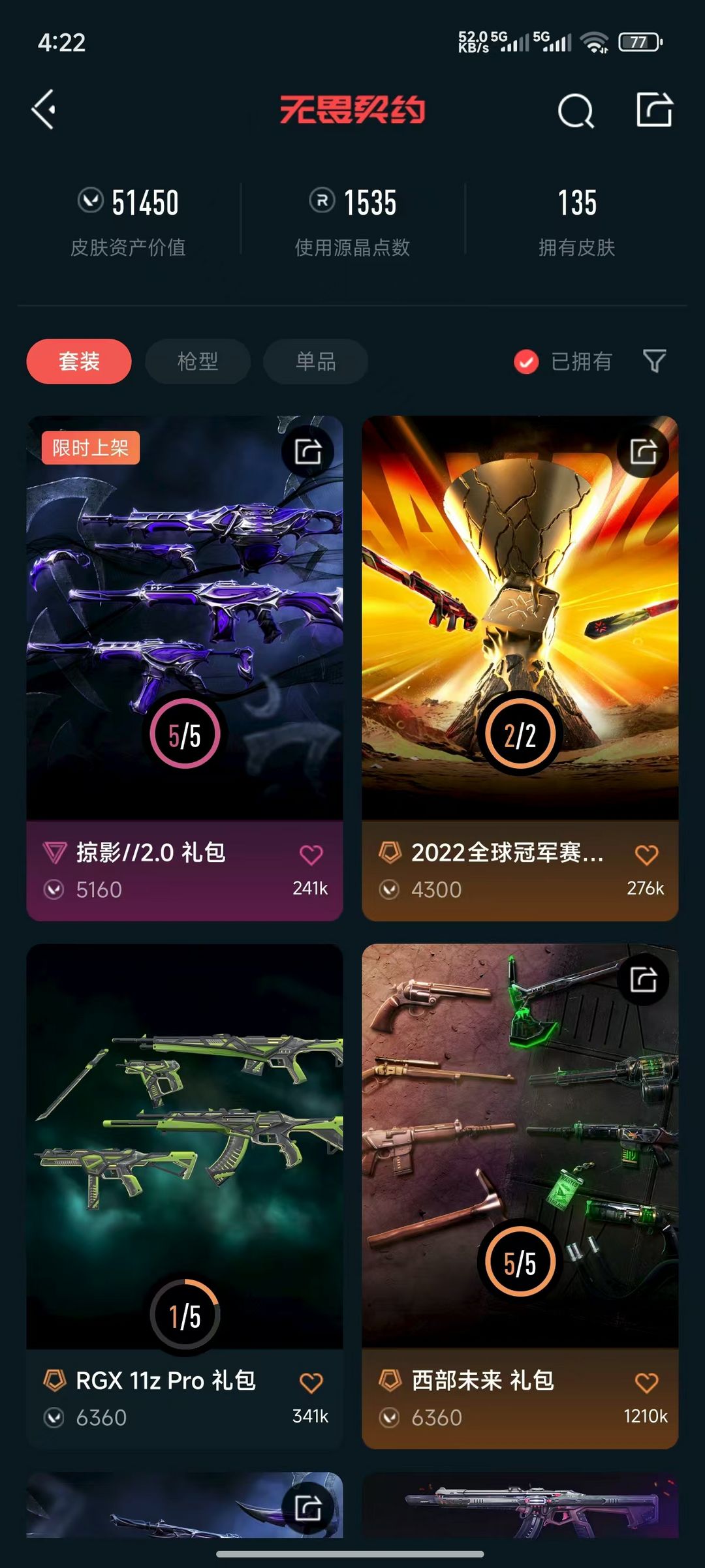Viewport: 705px width, 1568px height.
Task: Share the skin collection page
Action: click(x=654, y=109)
